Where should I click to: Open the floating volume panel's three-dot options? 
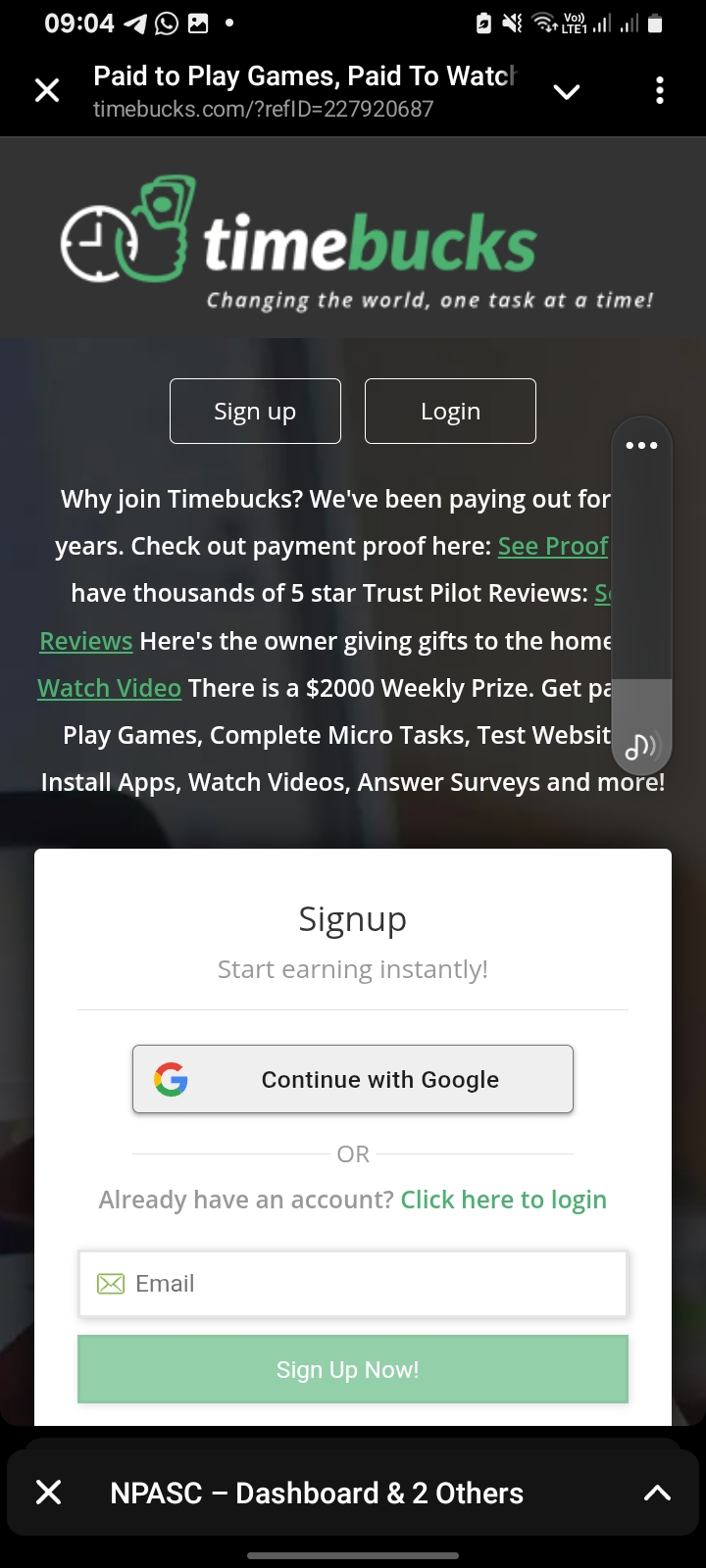pyautogui.click(x=641, y=446)
